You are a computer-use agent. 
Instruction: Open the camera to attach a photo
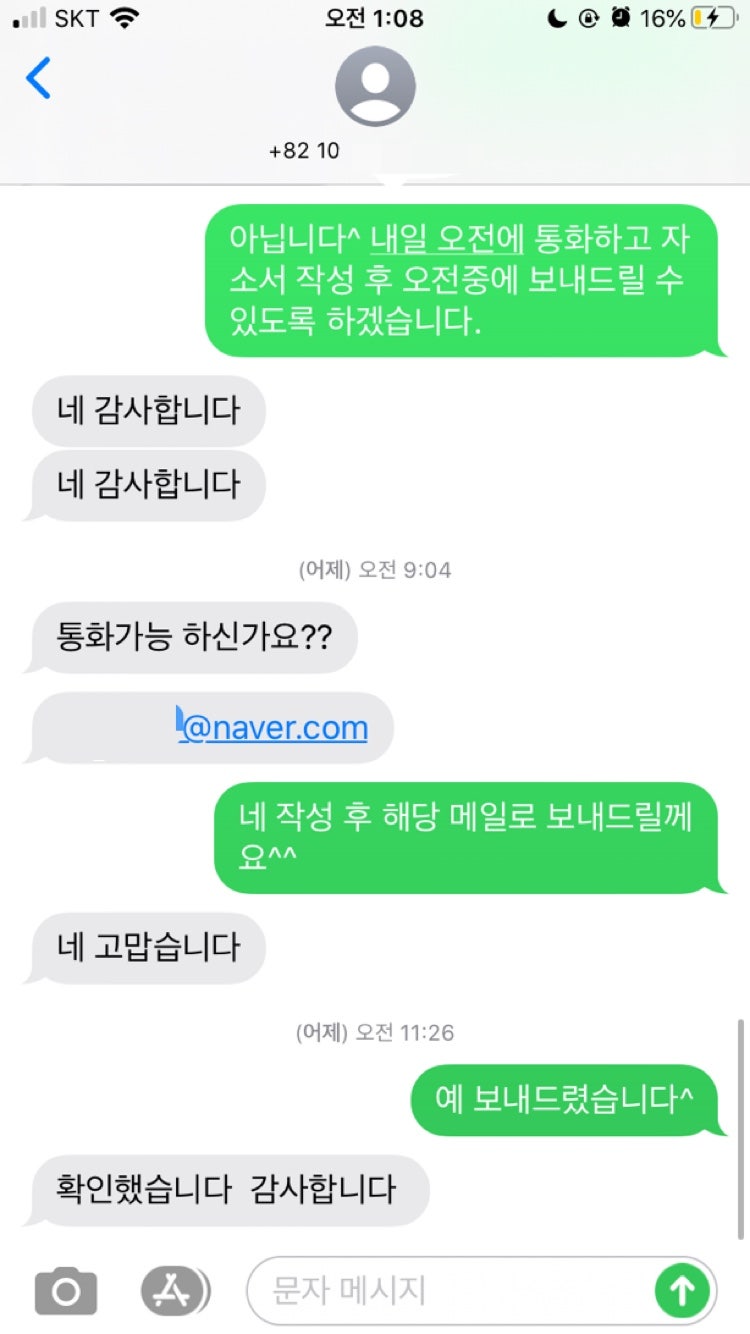tap(66, 1291)
